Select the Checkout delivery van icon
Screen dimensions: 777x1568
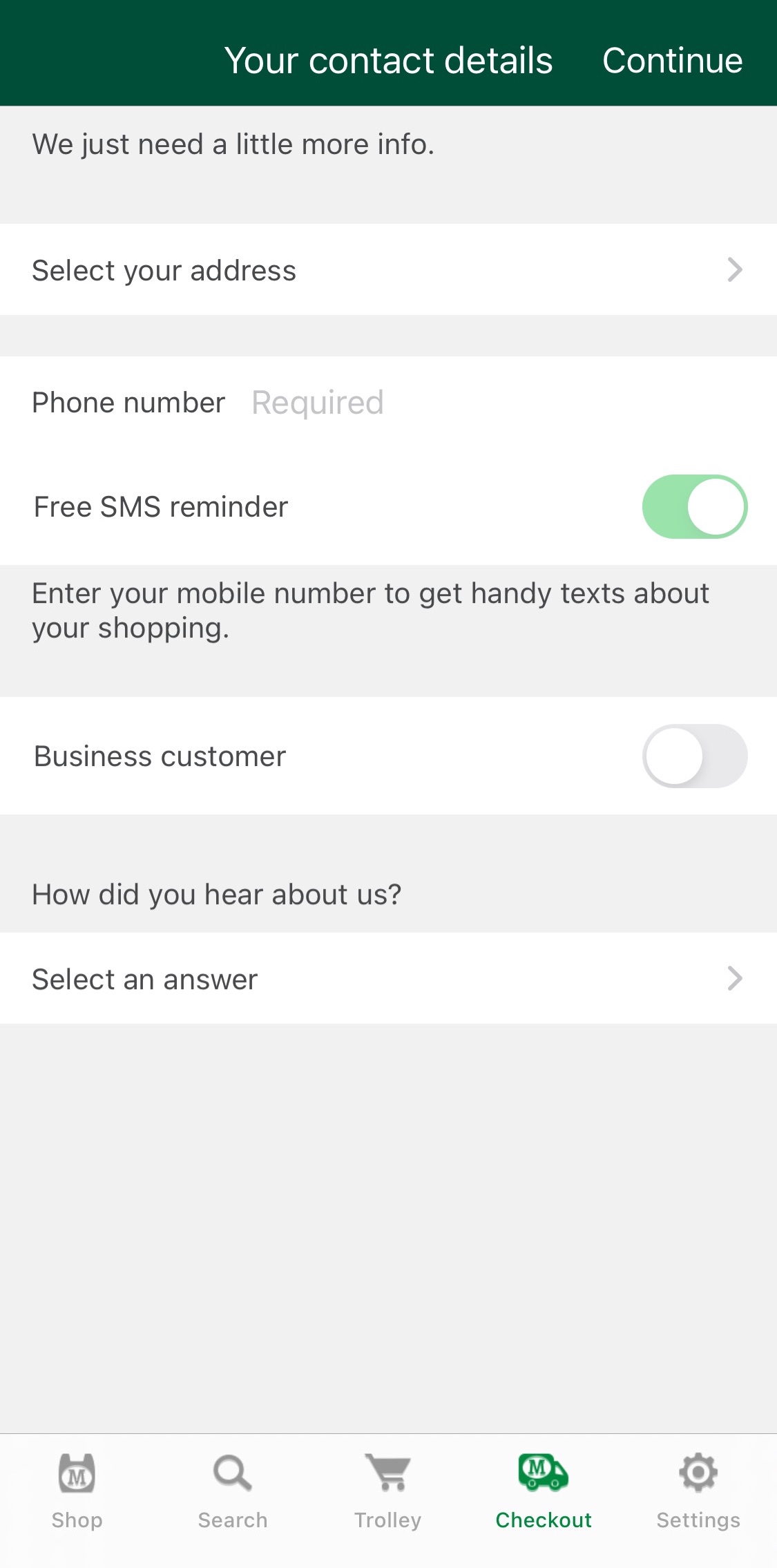click(x=544, y=1470)
